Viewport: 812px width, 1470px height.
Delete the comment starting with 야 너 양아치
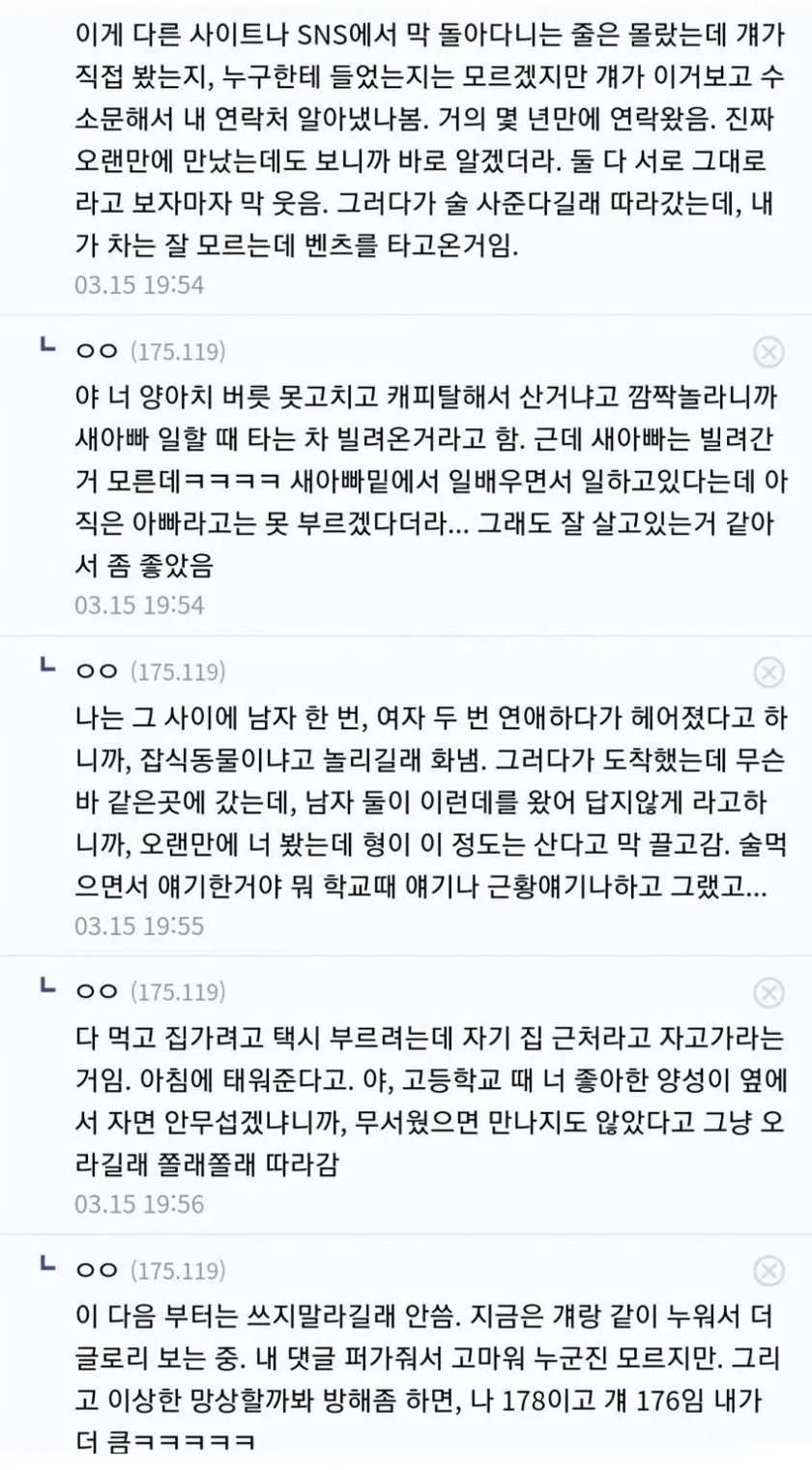click(768, 353)
